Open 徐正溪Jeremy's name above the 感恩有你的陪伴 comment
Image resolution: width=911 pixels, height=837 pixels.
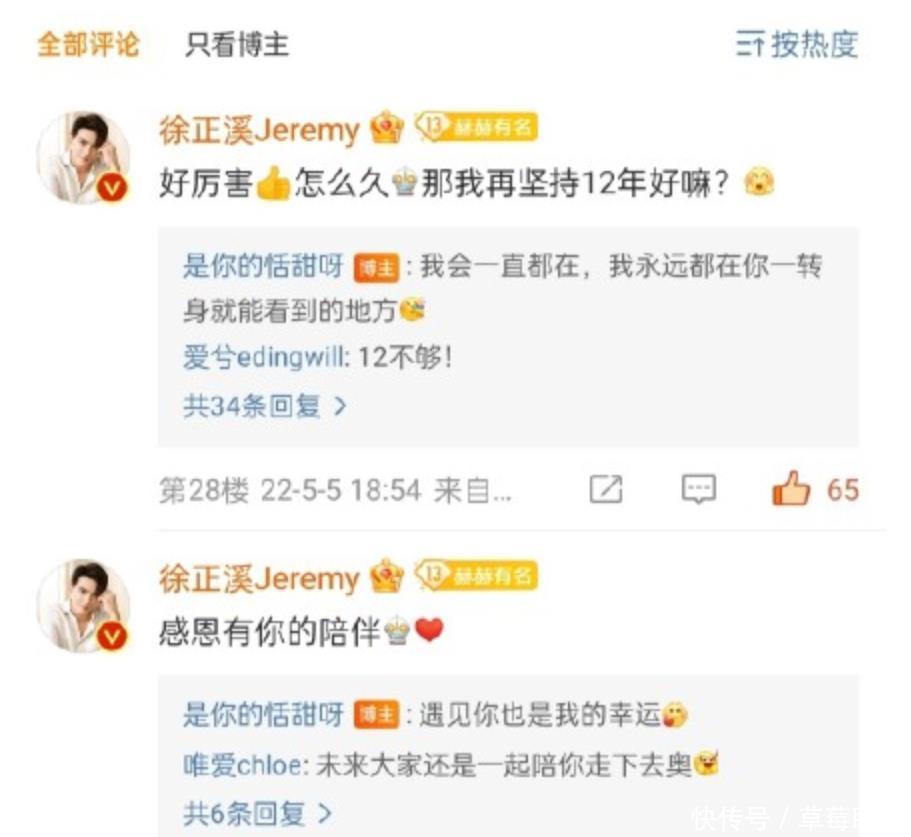click(258, 578)
